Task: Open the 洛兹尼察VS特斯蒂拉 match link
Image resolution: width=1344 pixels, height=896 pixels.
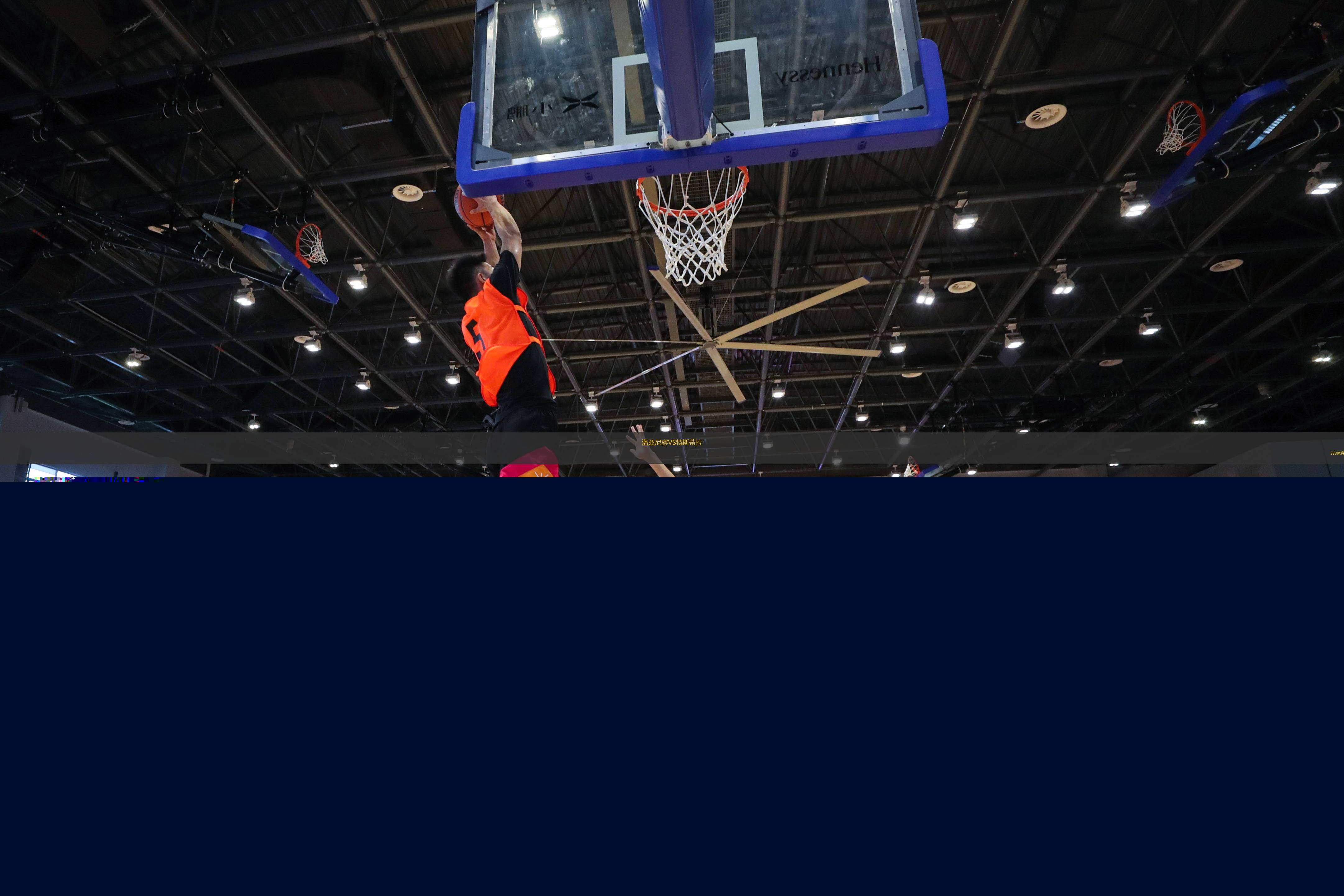Action: [671, 442]
